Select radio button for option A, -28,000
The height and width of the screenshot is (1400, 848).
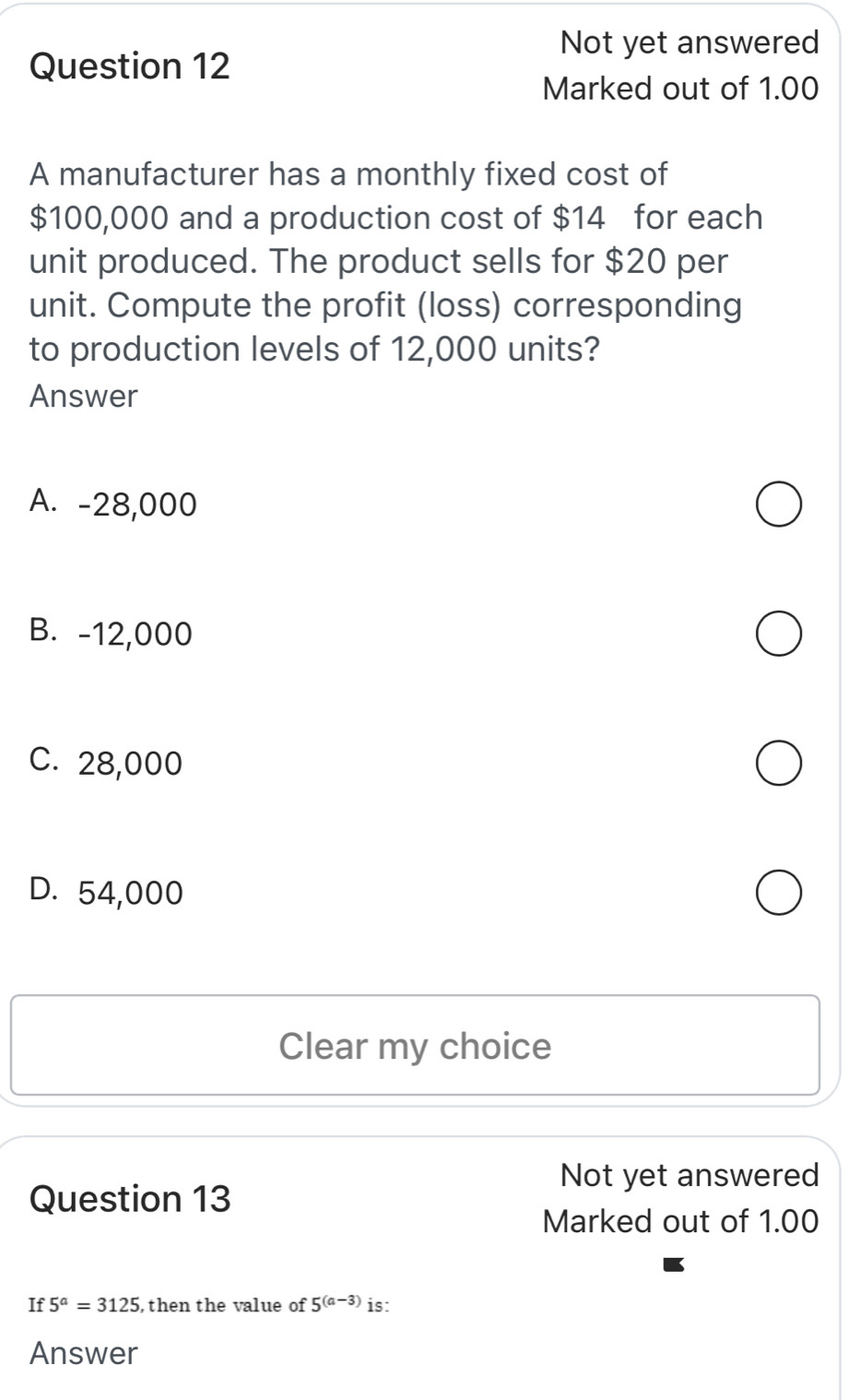[x=778, y=504]
